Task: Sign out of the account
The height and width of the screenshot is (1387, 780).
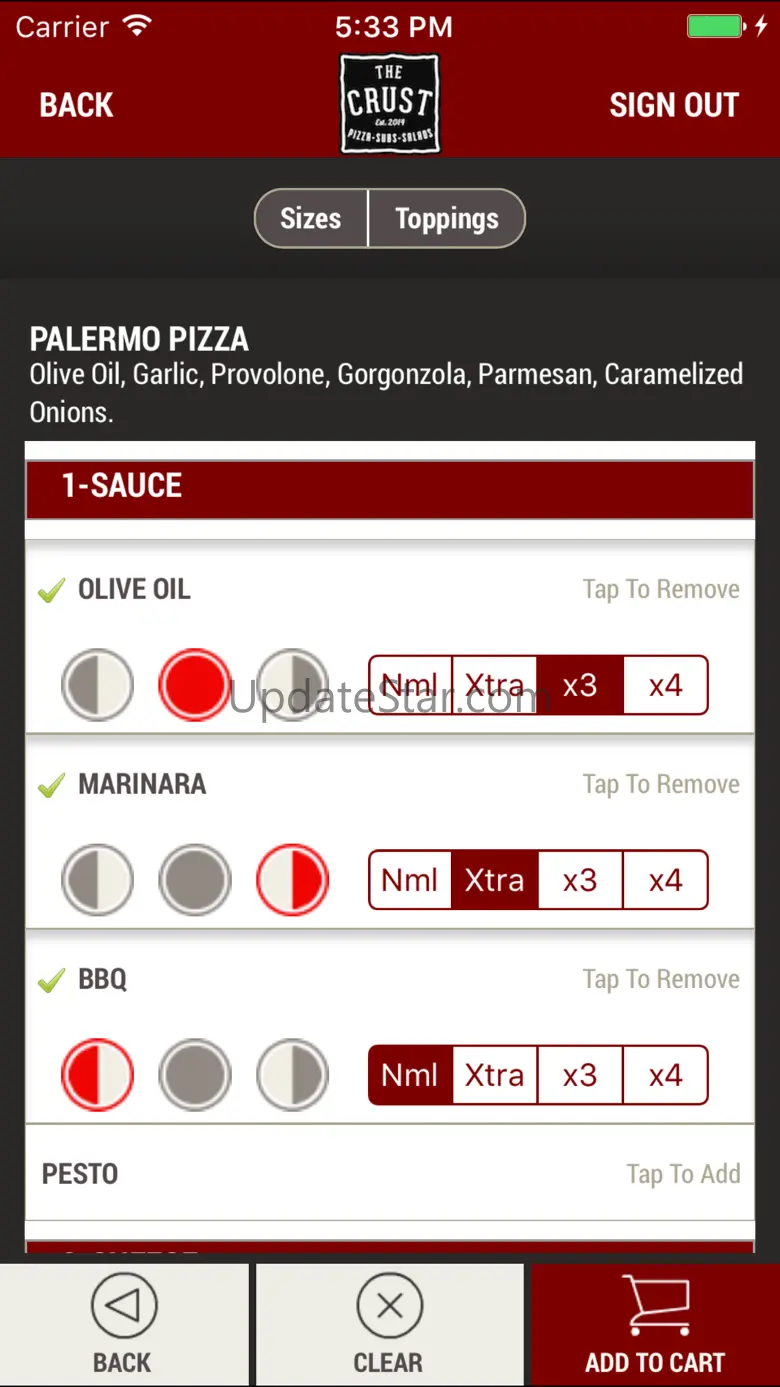Action: [673, 105]
